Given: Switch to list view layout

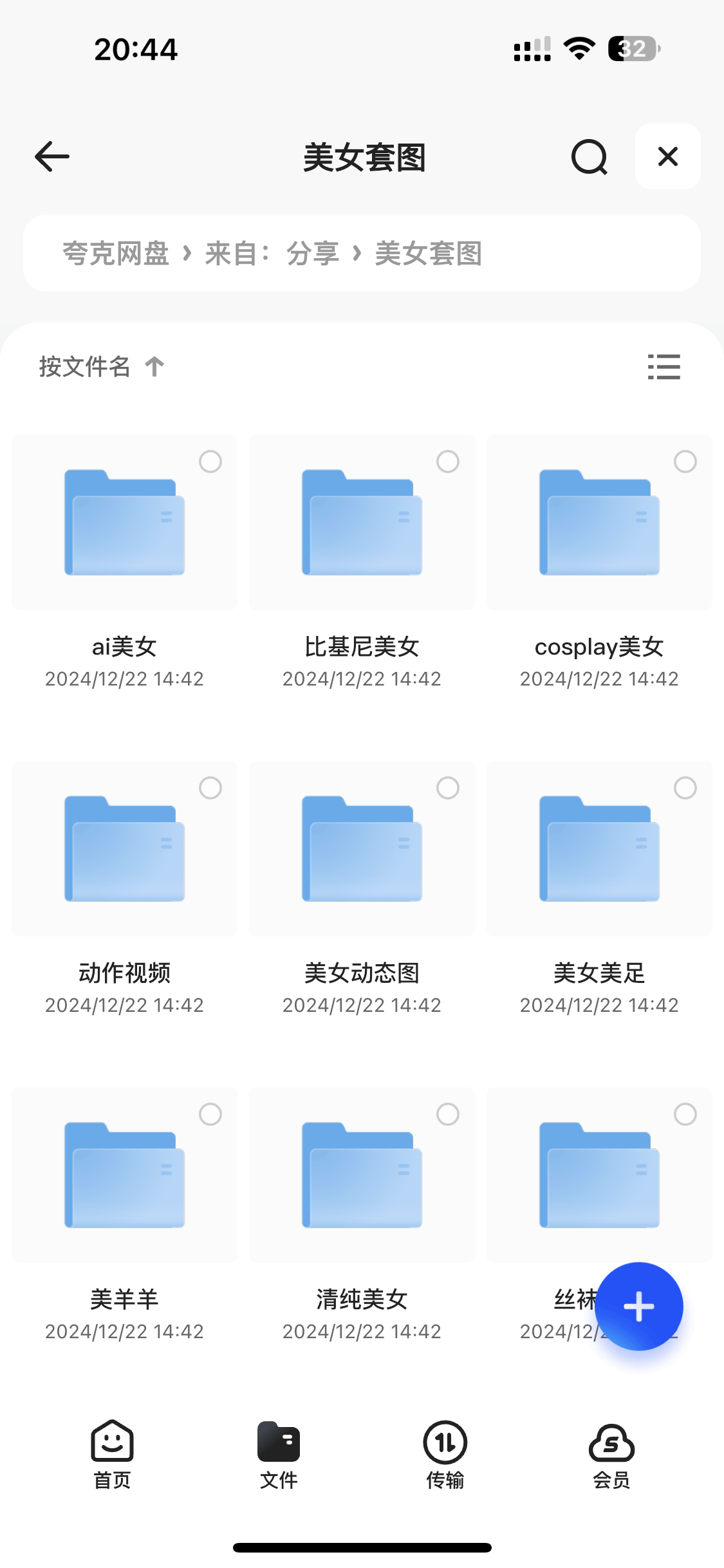Looking at the screenshot, I should click(664, 366).
